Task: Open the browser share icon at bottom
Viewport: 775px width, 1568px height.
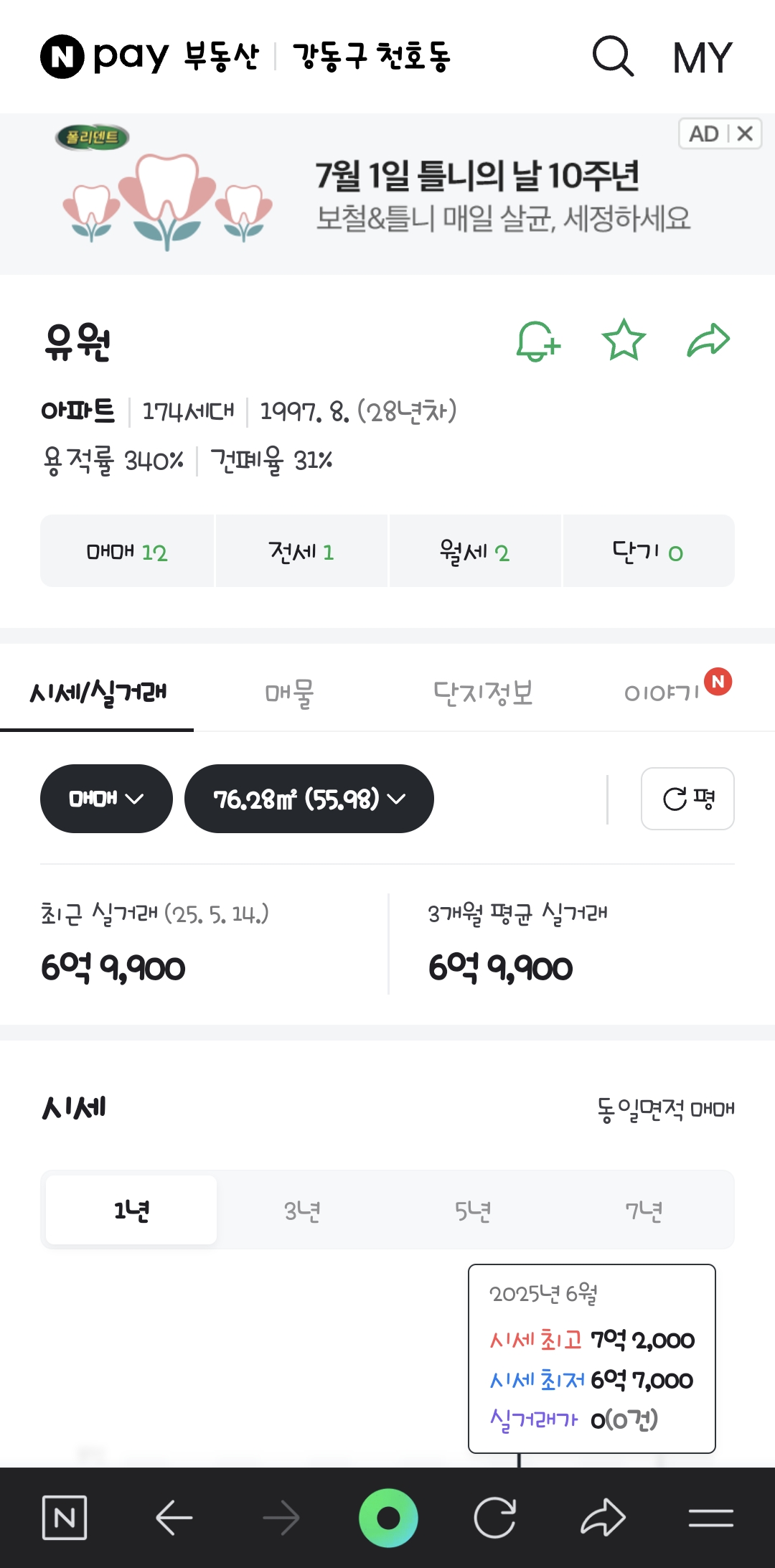Action: 603,1516
